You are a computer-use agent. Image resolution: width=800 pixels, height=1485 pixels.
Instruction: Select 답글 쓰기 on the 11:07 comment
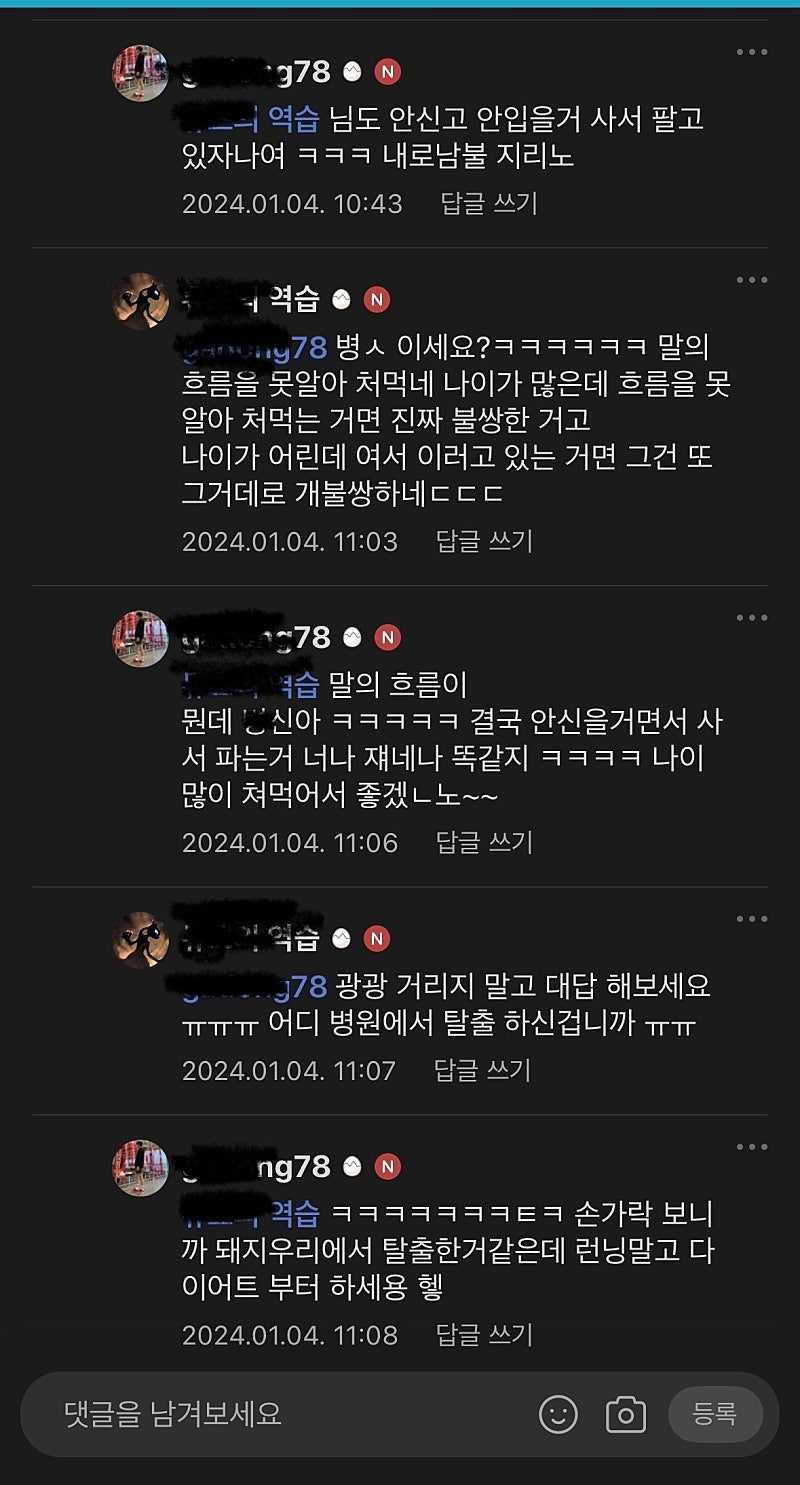click(483, 1071)
